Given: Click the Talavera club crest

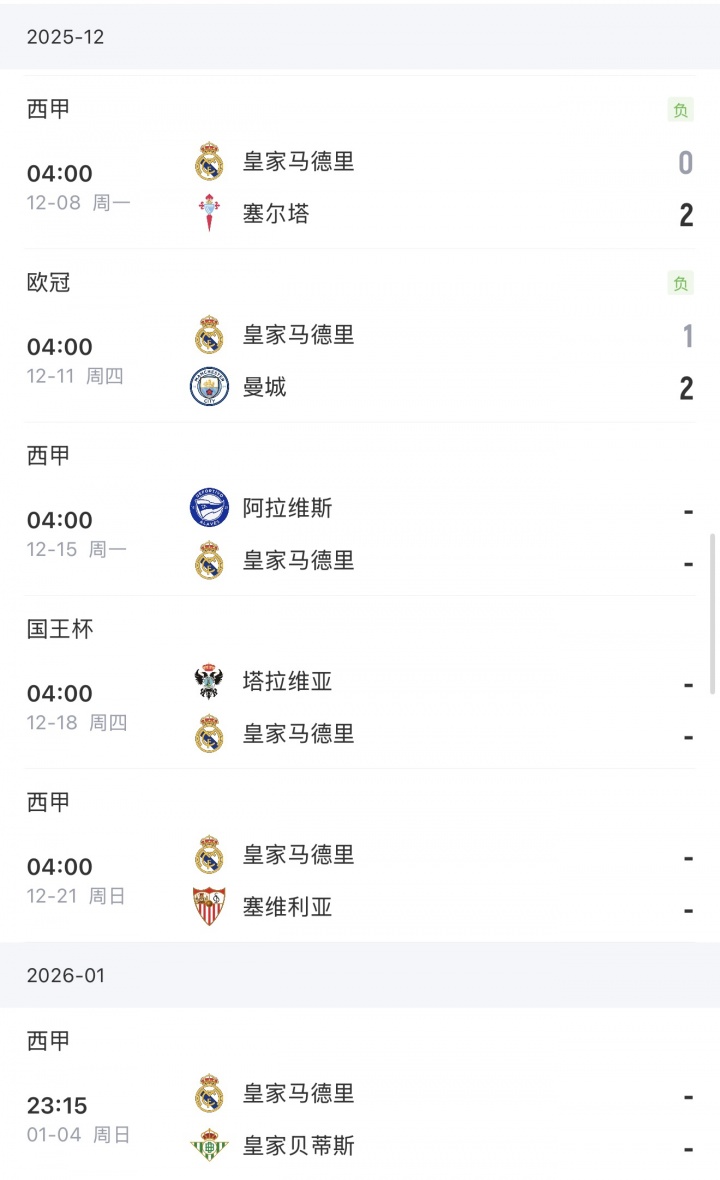Looking at the screenshot, I should (210, 683).
